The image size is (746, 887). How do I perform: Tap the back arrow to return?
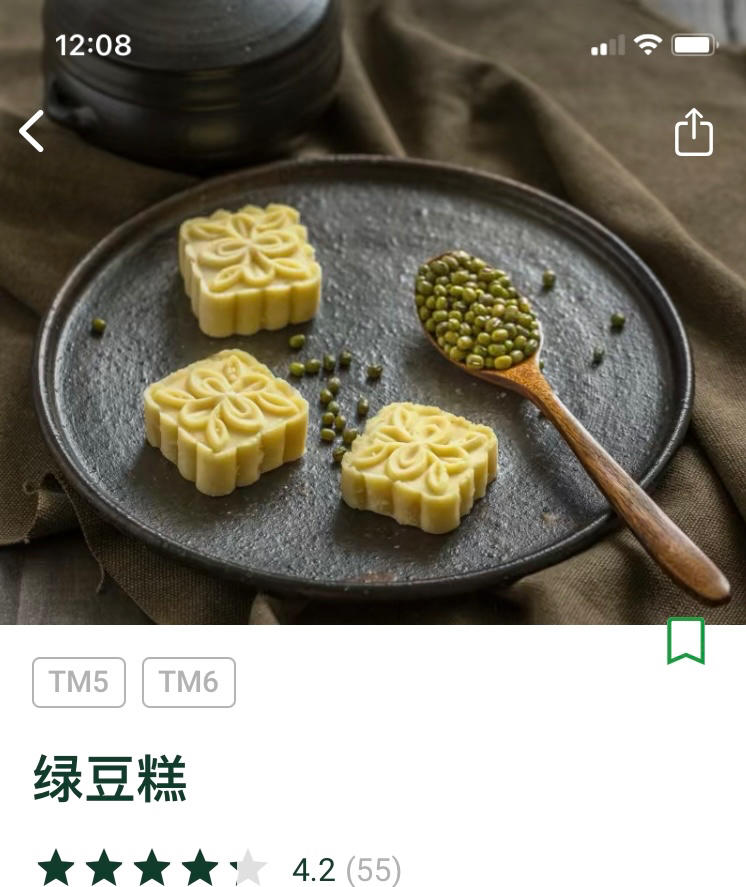tap(31, 131)
